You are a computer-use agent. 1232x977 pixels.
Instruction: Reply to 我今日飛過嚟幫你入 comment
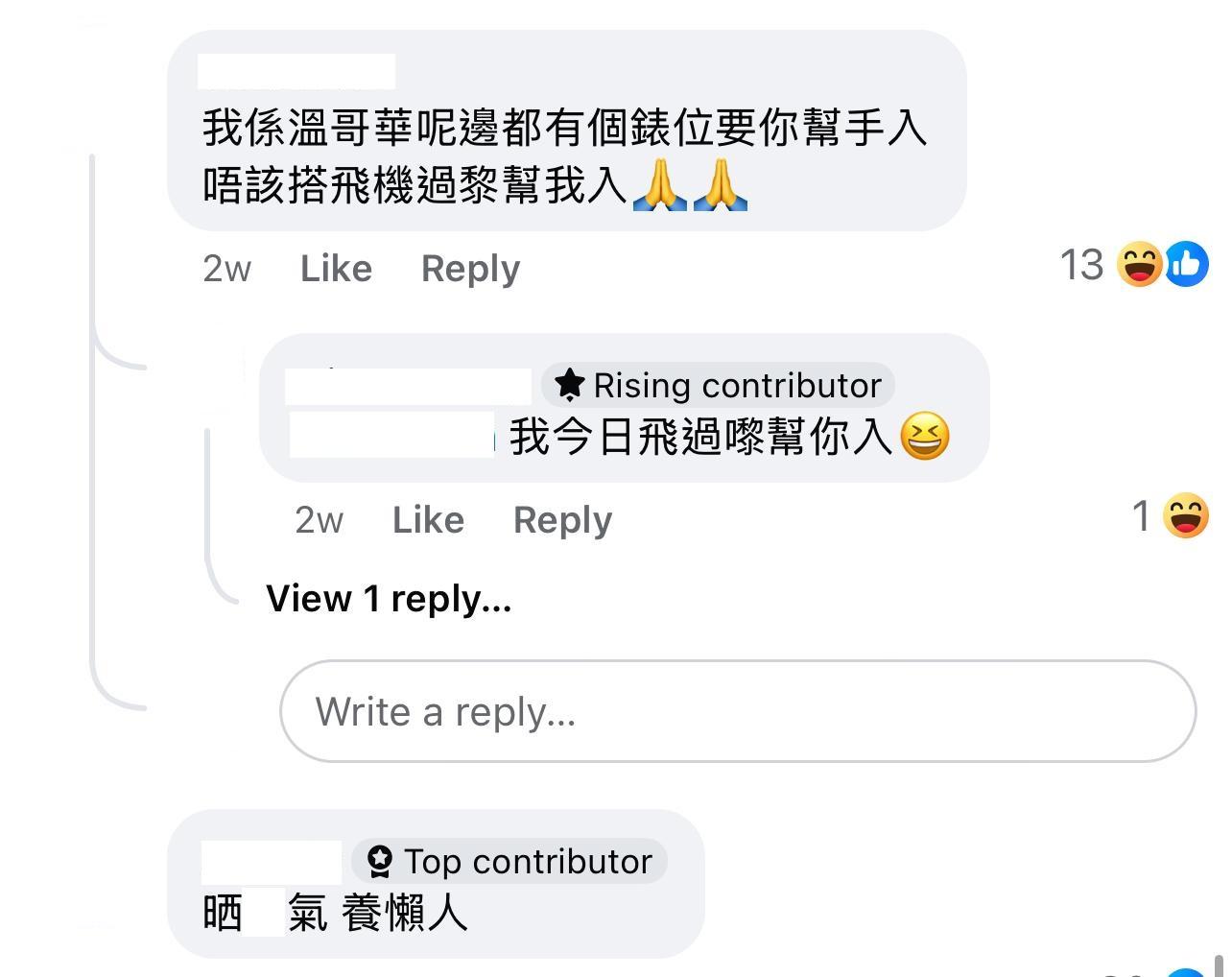[x=562, y=520]
